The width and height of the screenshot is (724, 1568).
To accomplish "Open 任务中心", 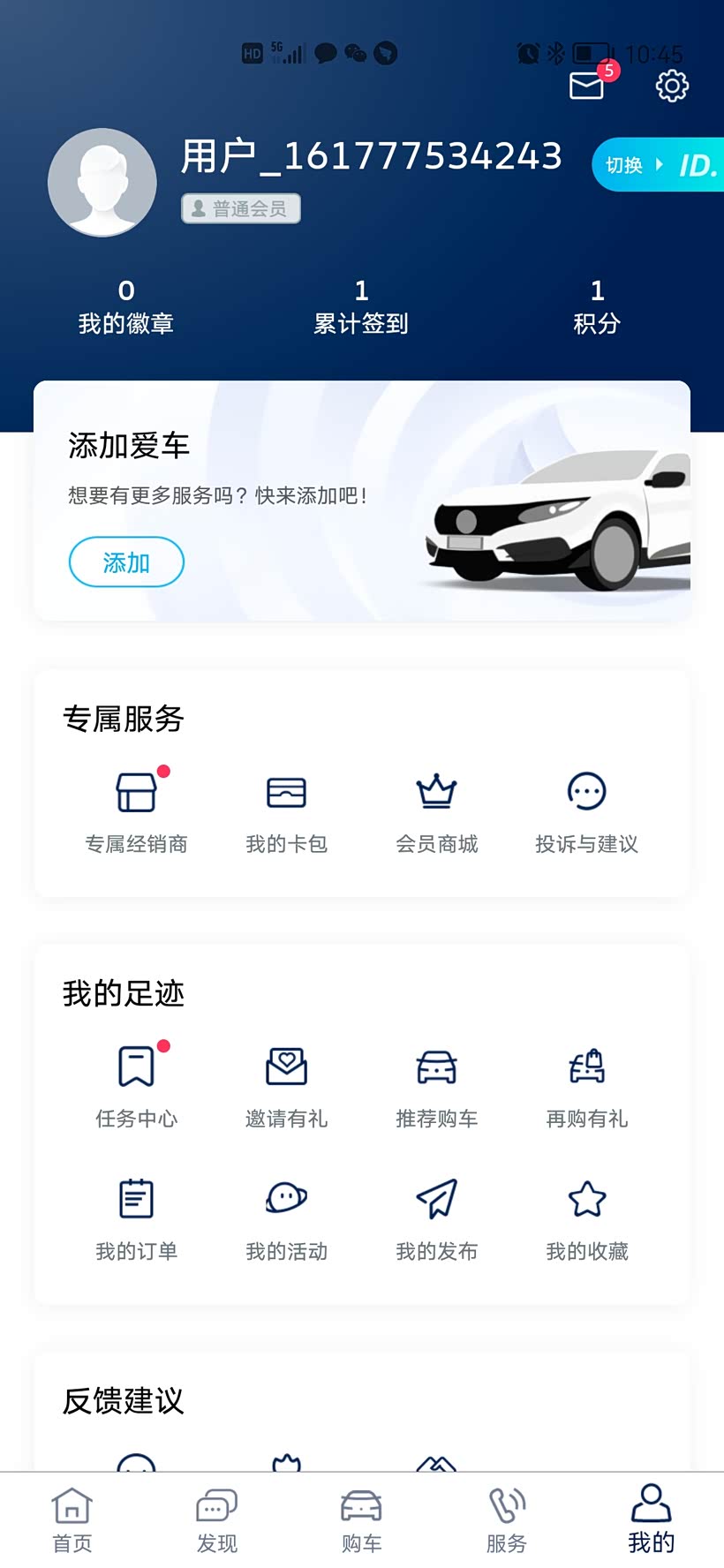I will [x=137, y=1084].
